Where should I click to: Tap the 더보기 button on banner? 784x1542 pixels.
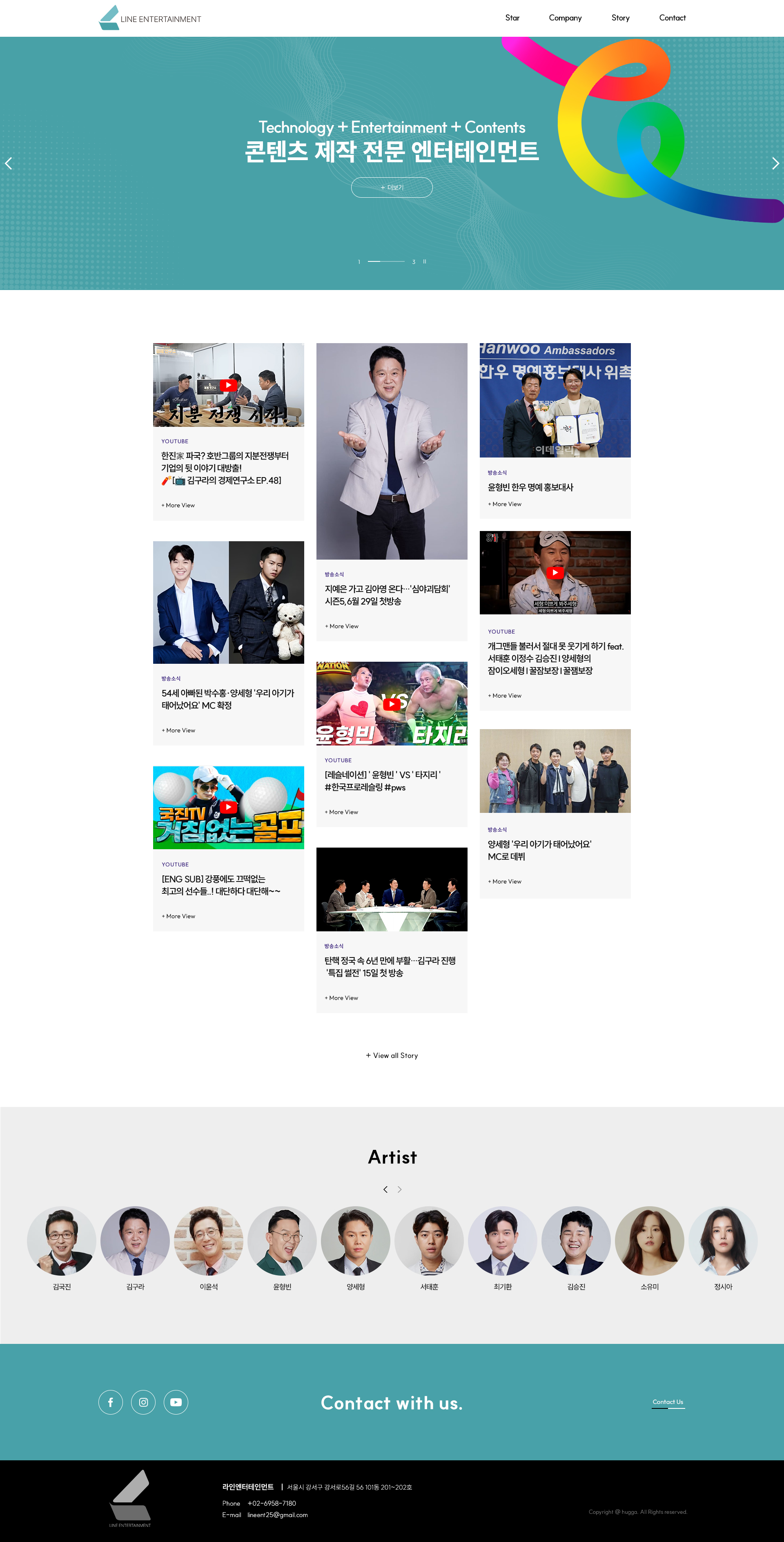click(x=392, y=187)
